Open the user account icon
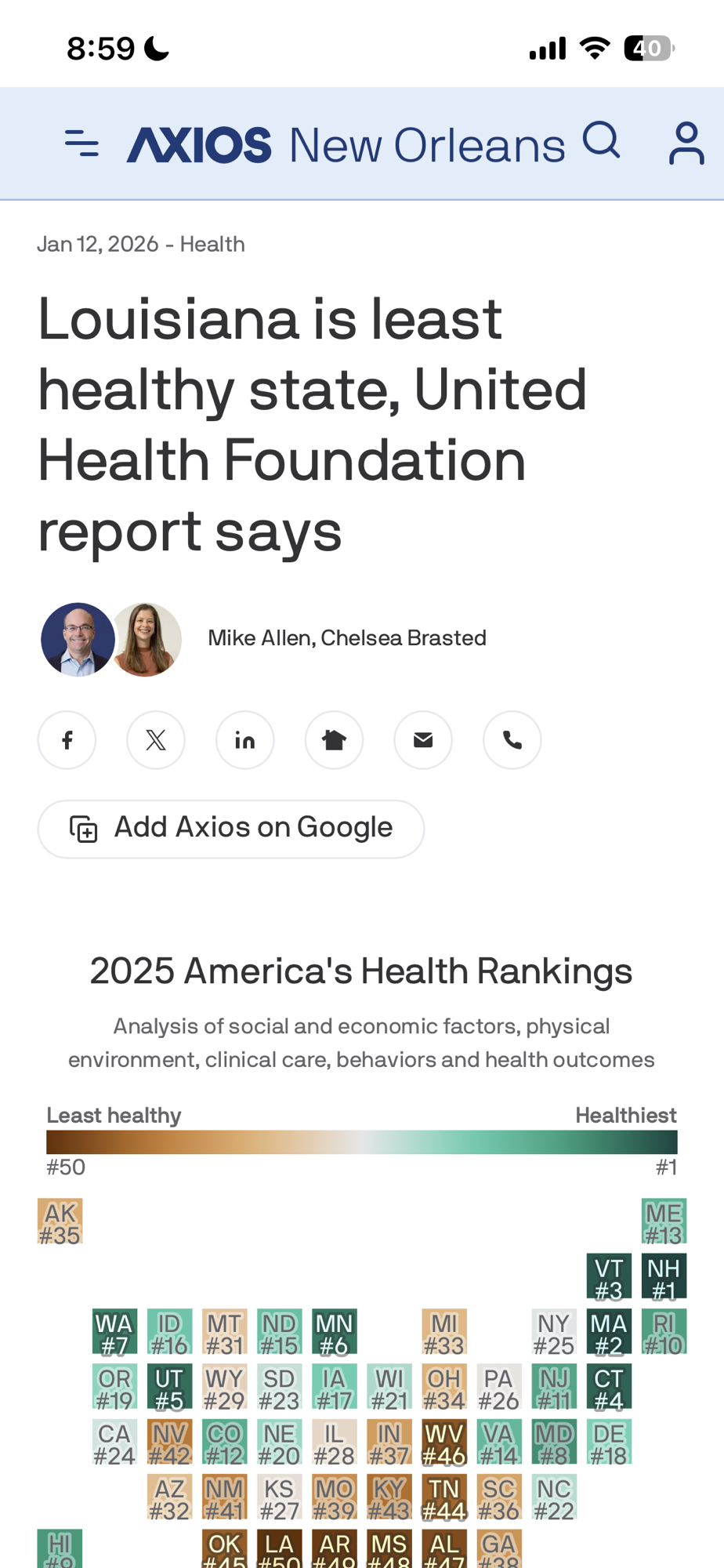The width and height of the screenshot is (724, 1568). click(x=686, y=143)
